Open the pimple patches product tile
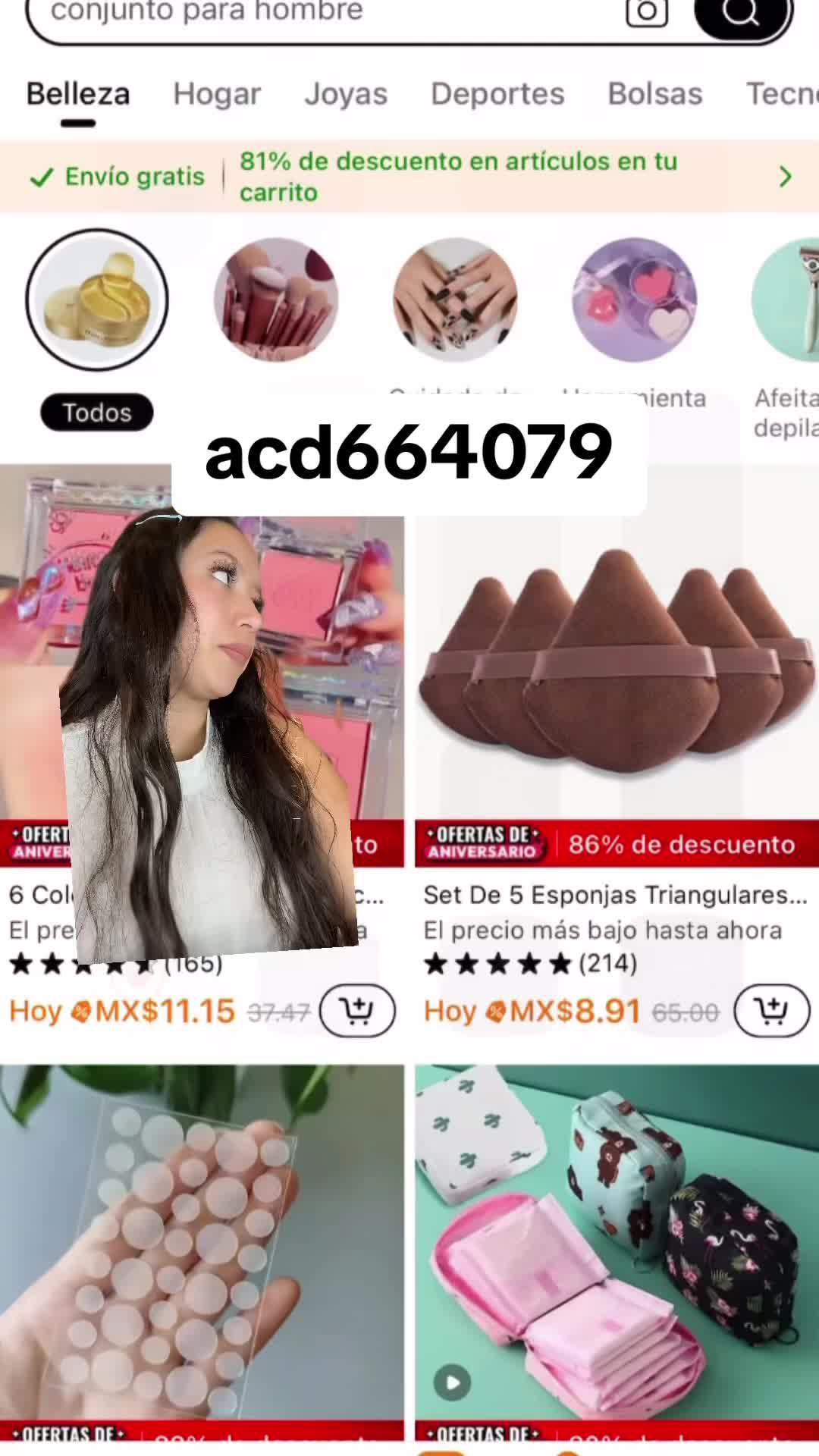819x1456 pixels. pos(202,1244)
